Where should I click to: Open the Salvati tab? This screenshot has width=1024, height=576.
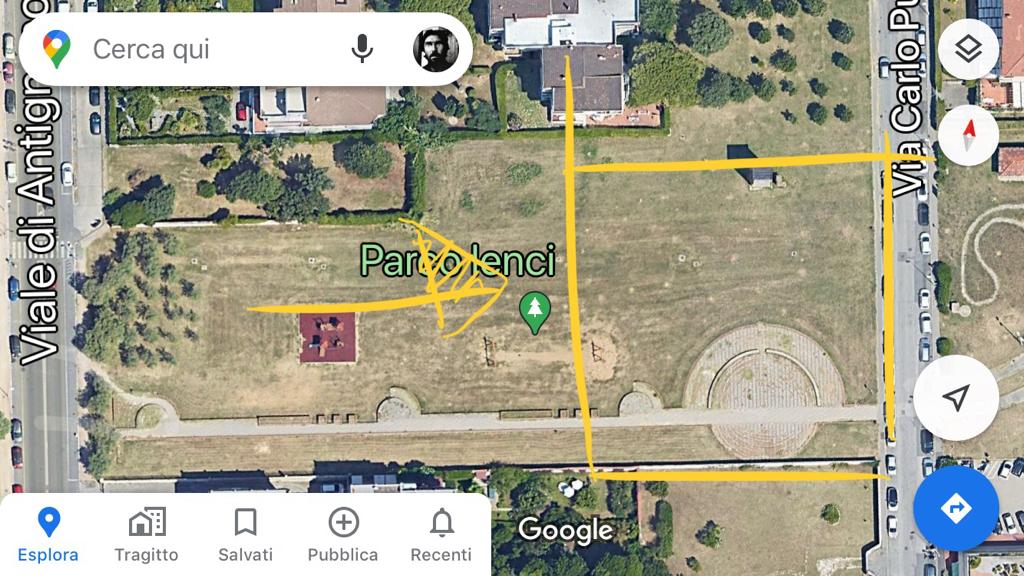(245, 535)
